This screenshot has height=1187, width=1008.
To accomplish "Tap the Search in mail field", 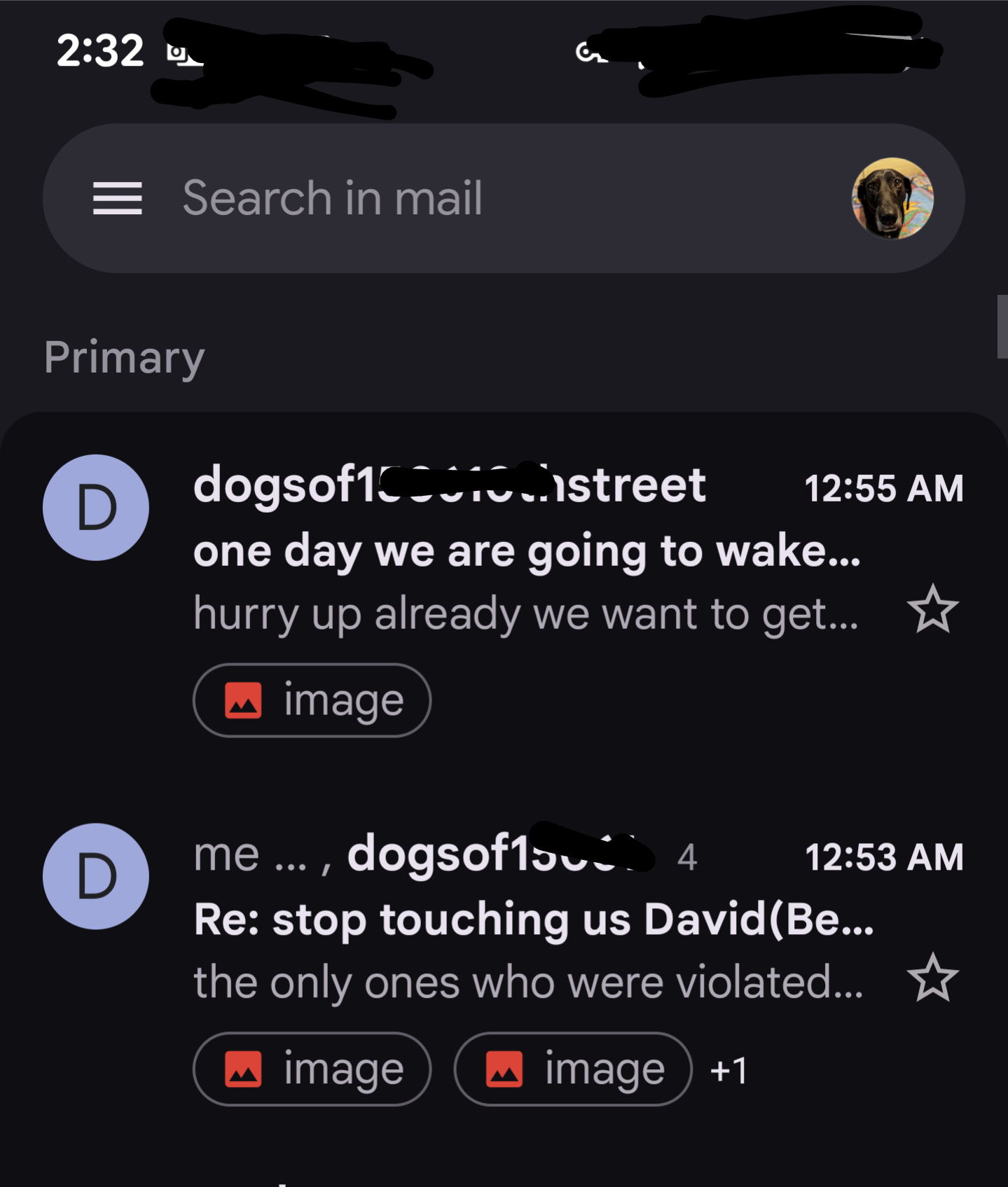I will [x=420, y=198].
